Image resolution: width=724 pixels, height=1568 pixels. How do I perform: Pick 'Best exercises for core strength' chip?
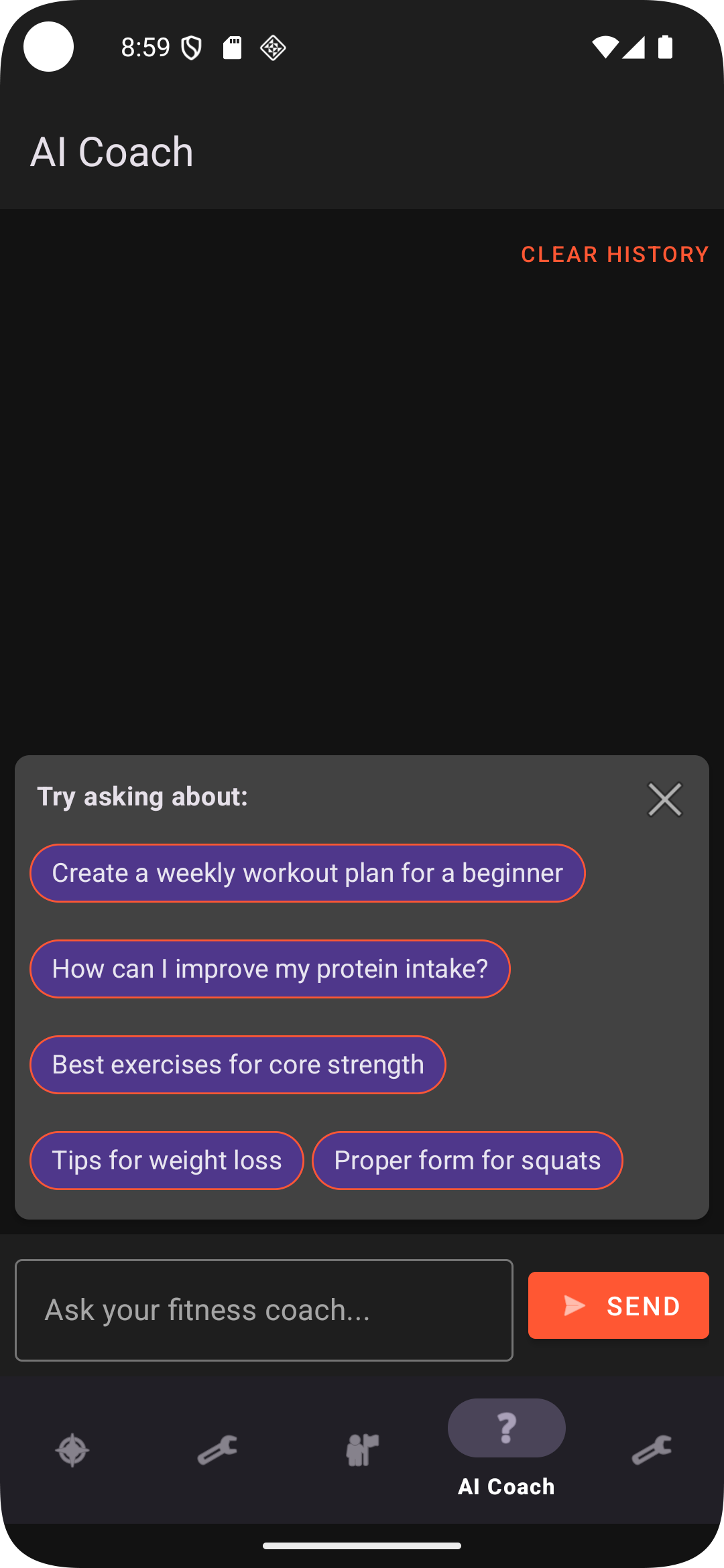pyautogui.click(x=237, y=1065)
